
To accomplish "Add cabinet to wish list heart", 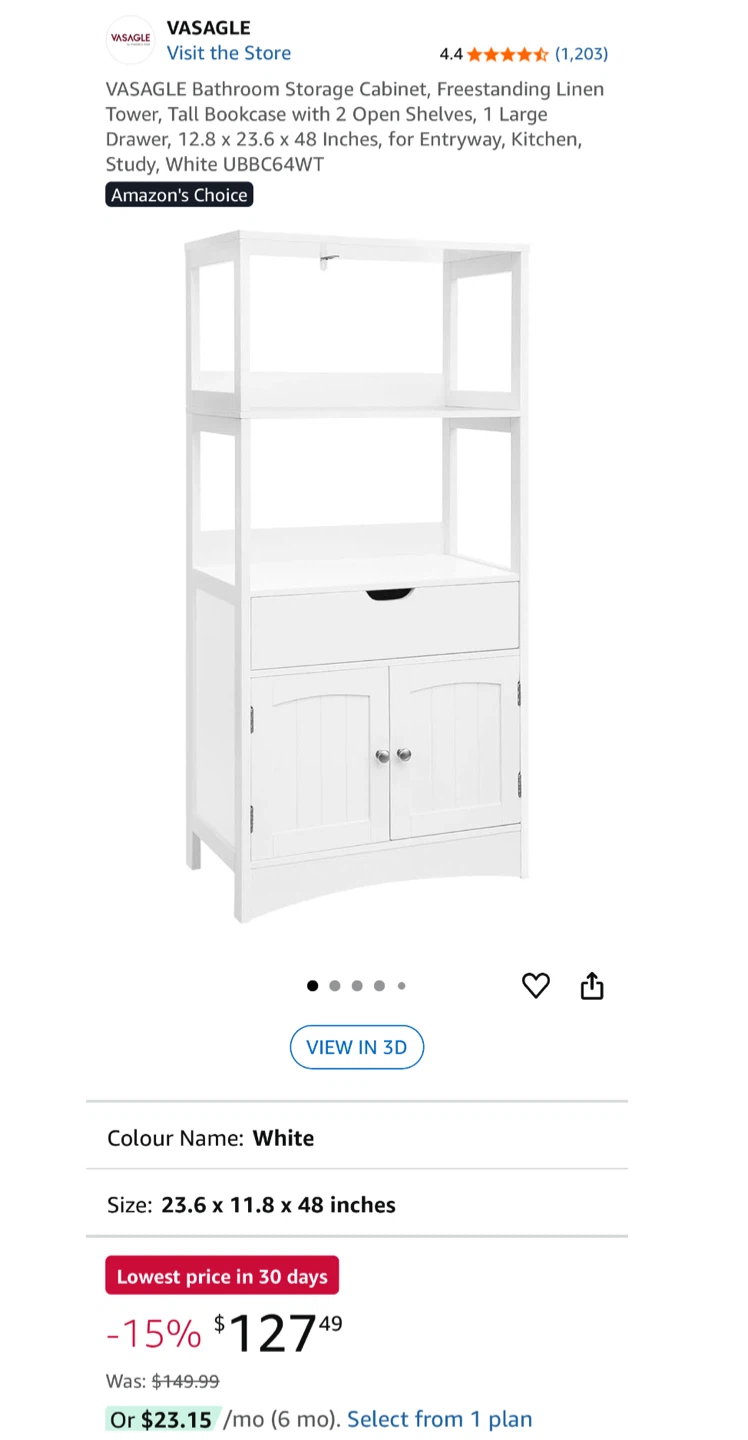I will point(536,986).
